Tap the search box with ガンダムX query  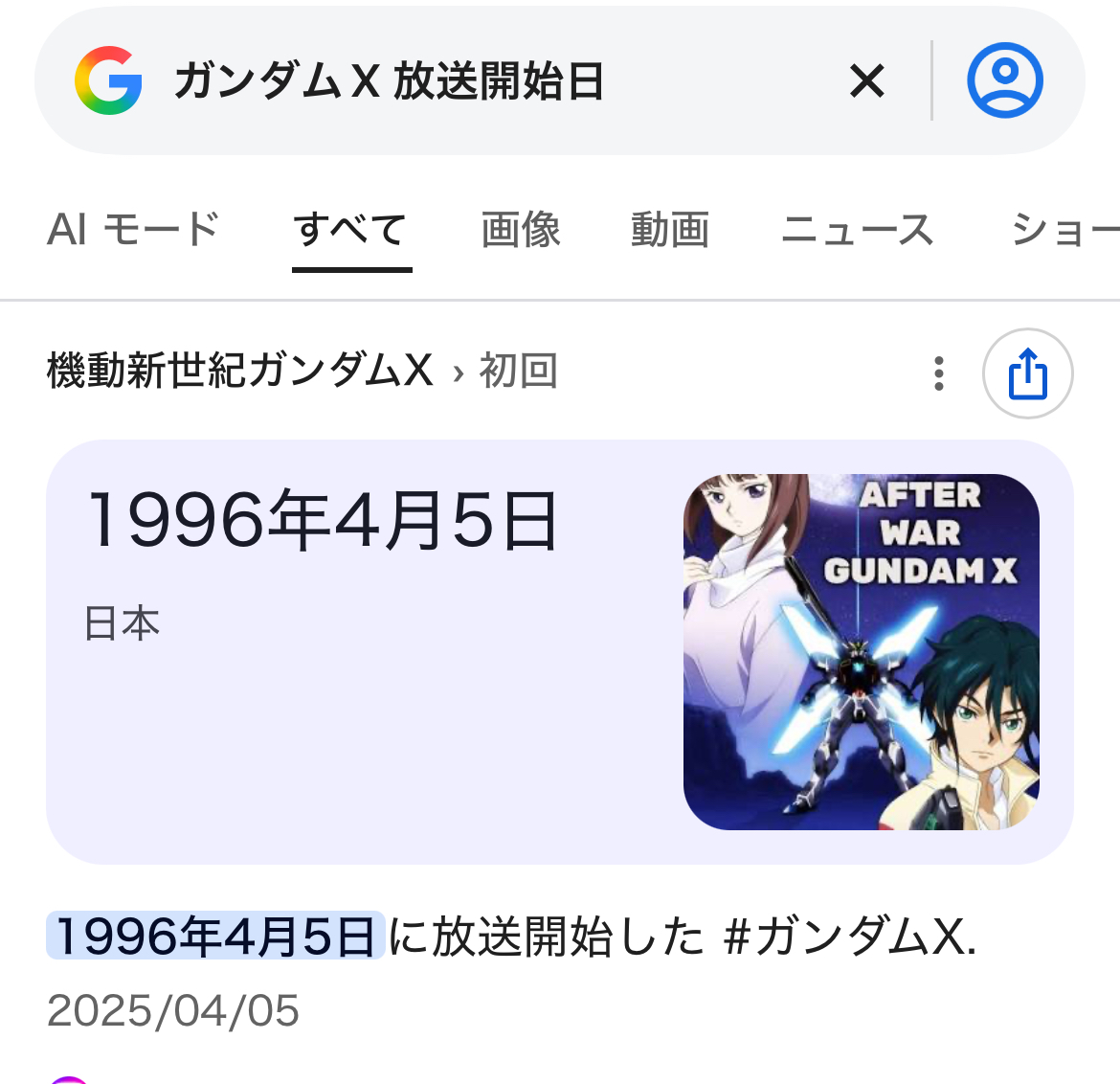[x=479, y=81]
